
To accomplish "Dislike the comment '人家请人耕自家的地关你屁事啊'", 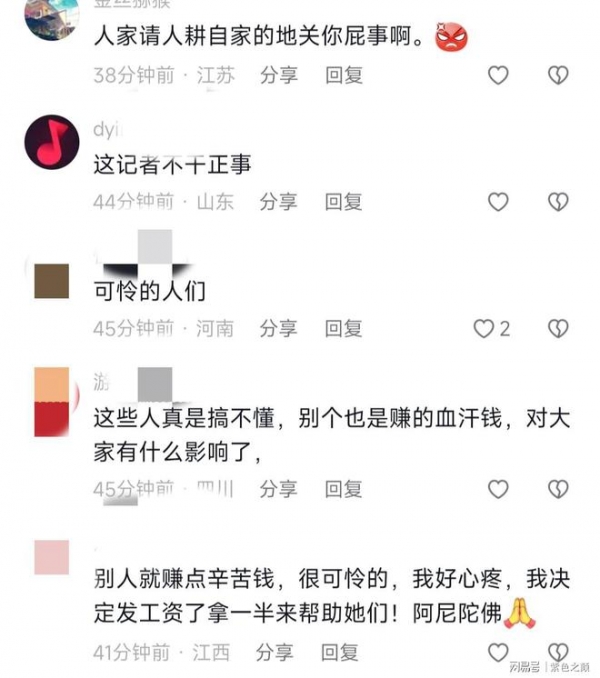I will pyautogui.click(x=558, y=75).
